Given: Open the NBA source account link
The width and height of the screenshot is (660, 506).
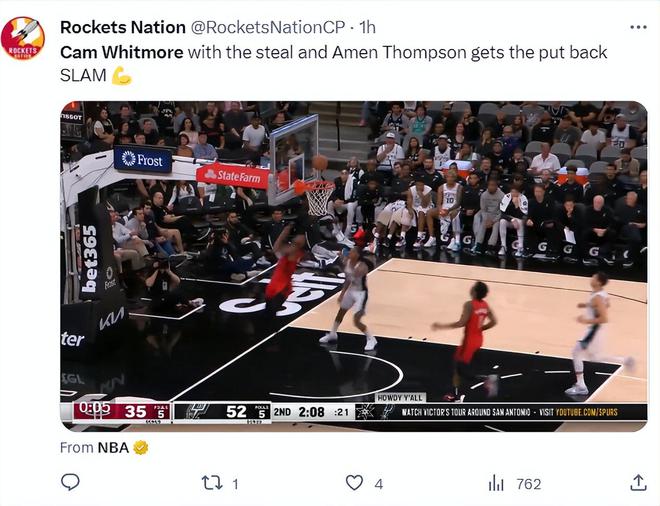Looking at the screenshot, I should pyautogui.click(x=113, y=447).
